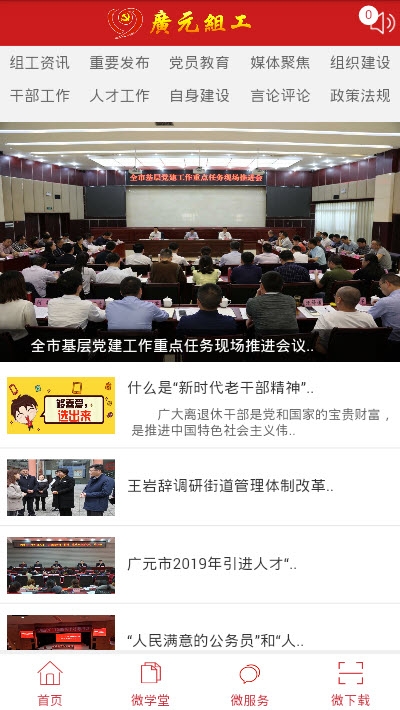This screenshot has width=400, height=710.
Task: Go to 党员教育 section
Action: click(x=199, y=62)
